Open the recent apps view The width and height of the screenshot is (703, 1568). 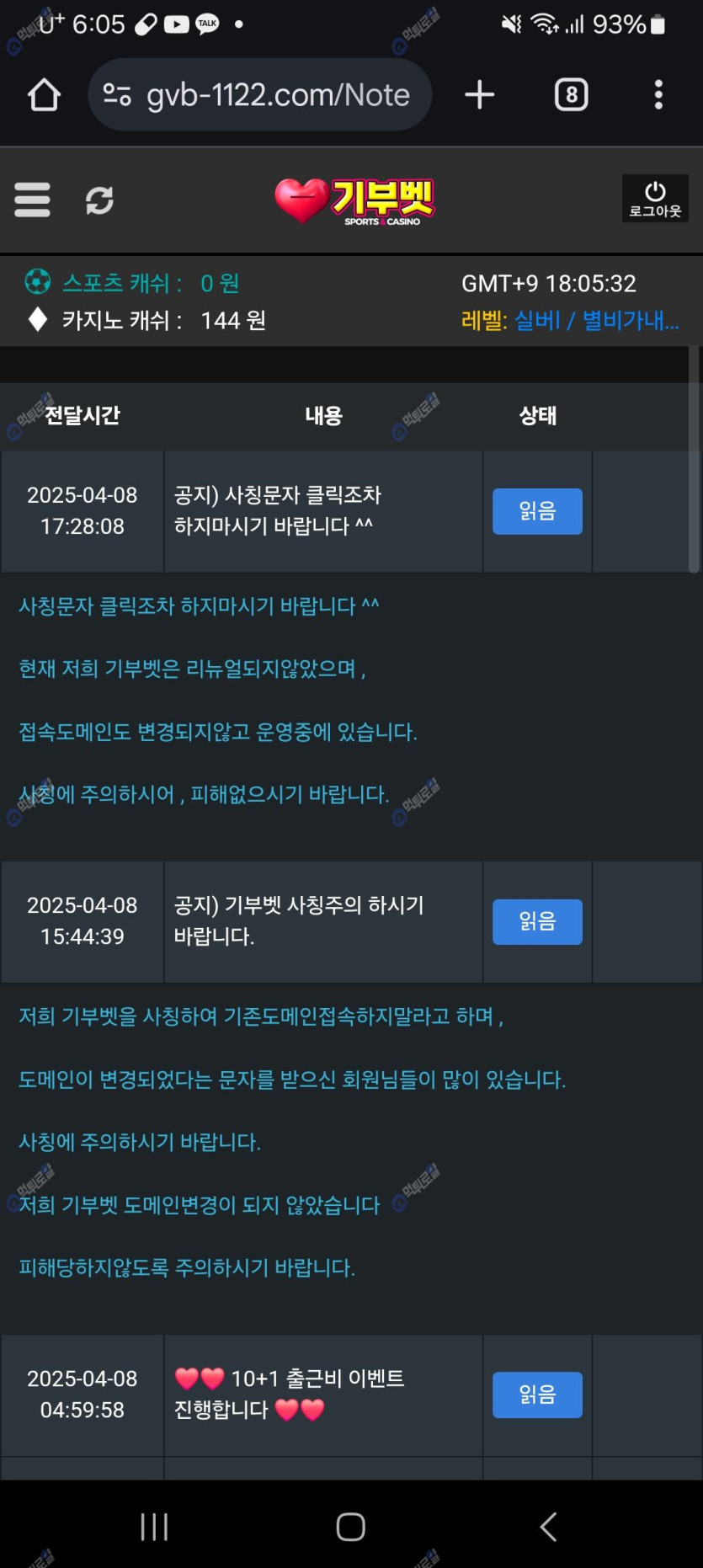click(154, 1527)
